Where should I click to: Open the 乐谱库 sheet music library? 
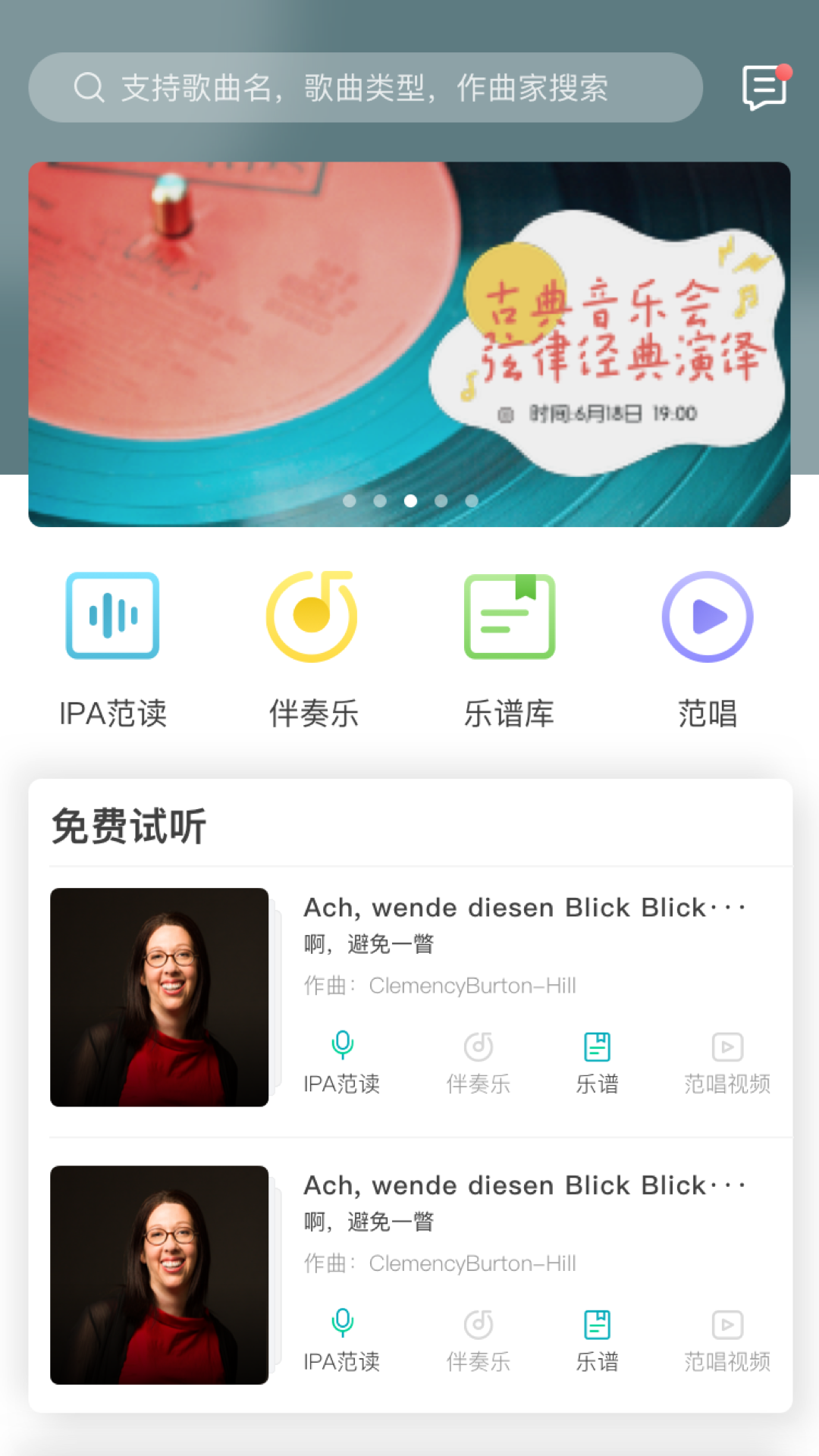[509, 648]
